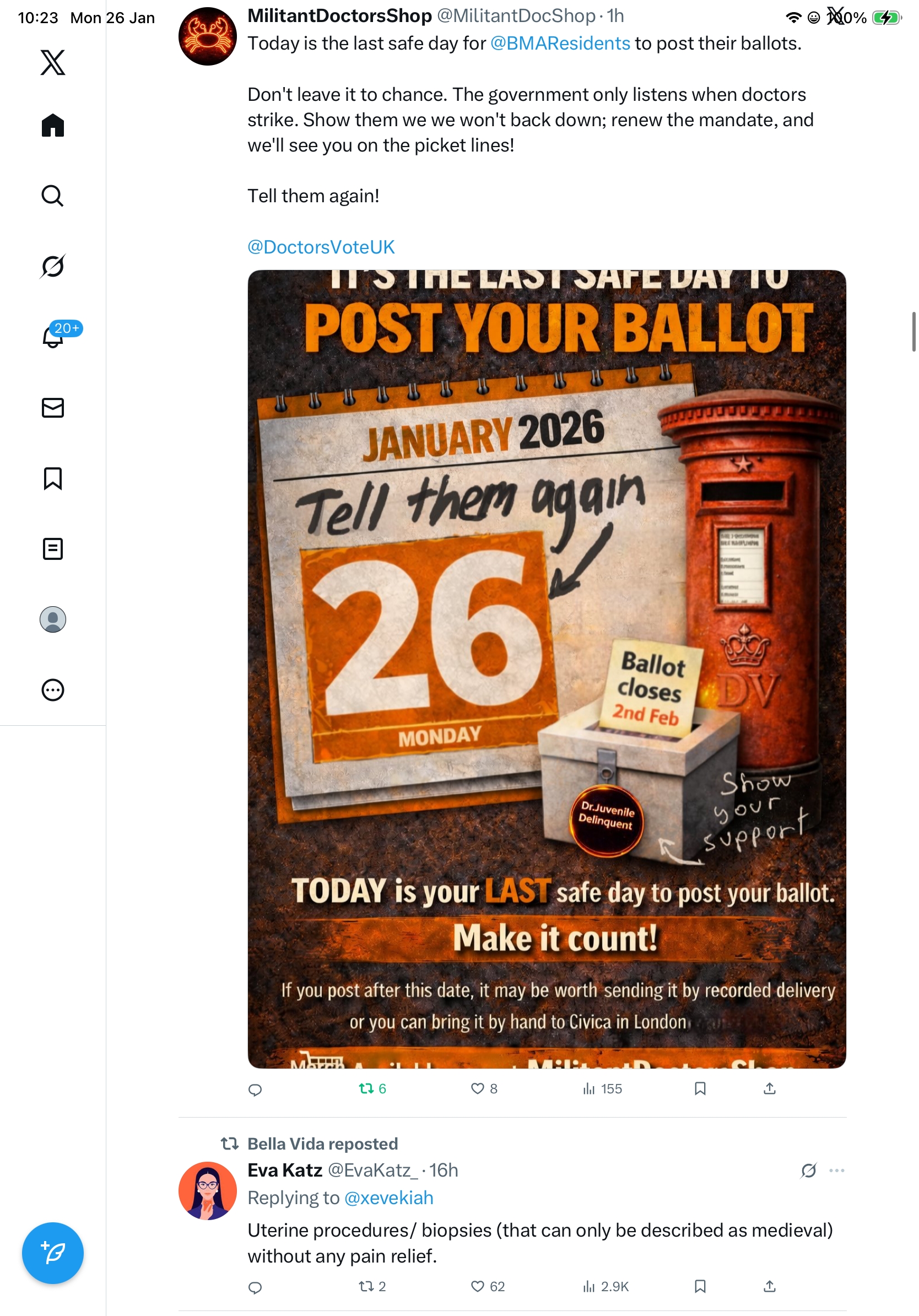Undo repost on MilitantDoctorsShop's post

pyautogui.click(x=367, y=1088)
